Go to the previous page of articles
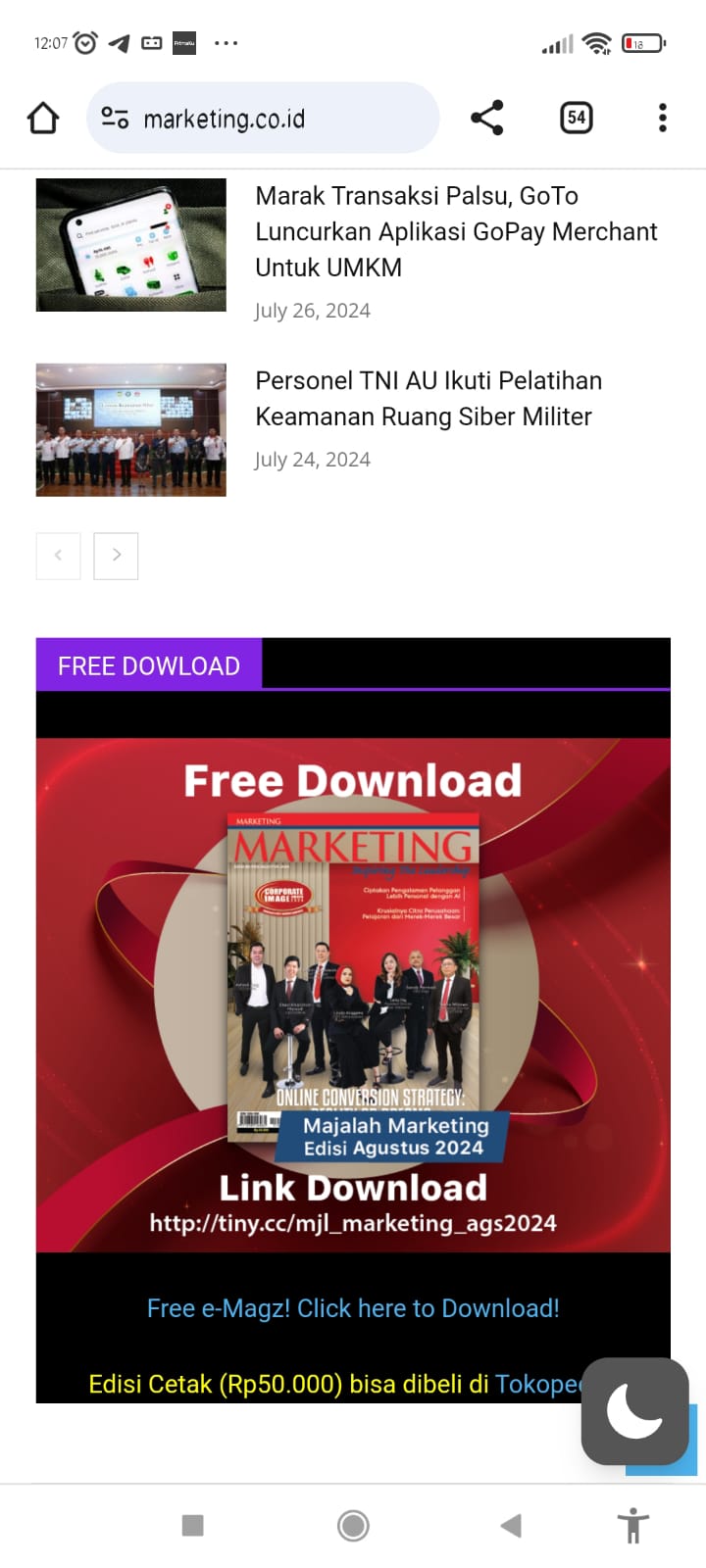Image resolution: width=706 pixels, height=1568 pixels. coord(58,556)
